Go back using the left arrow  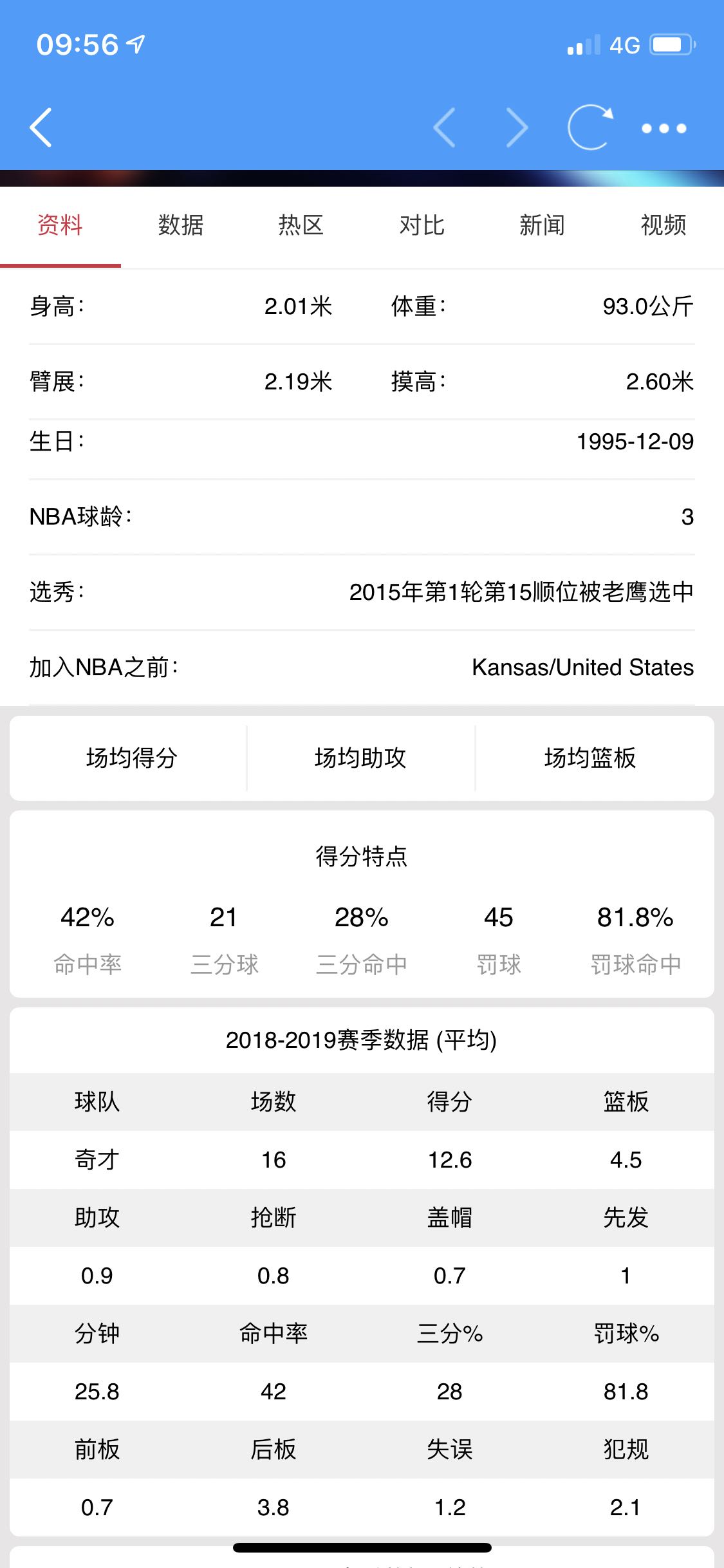(x=41, y=127)
